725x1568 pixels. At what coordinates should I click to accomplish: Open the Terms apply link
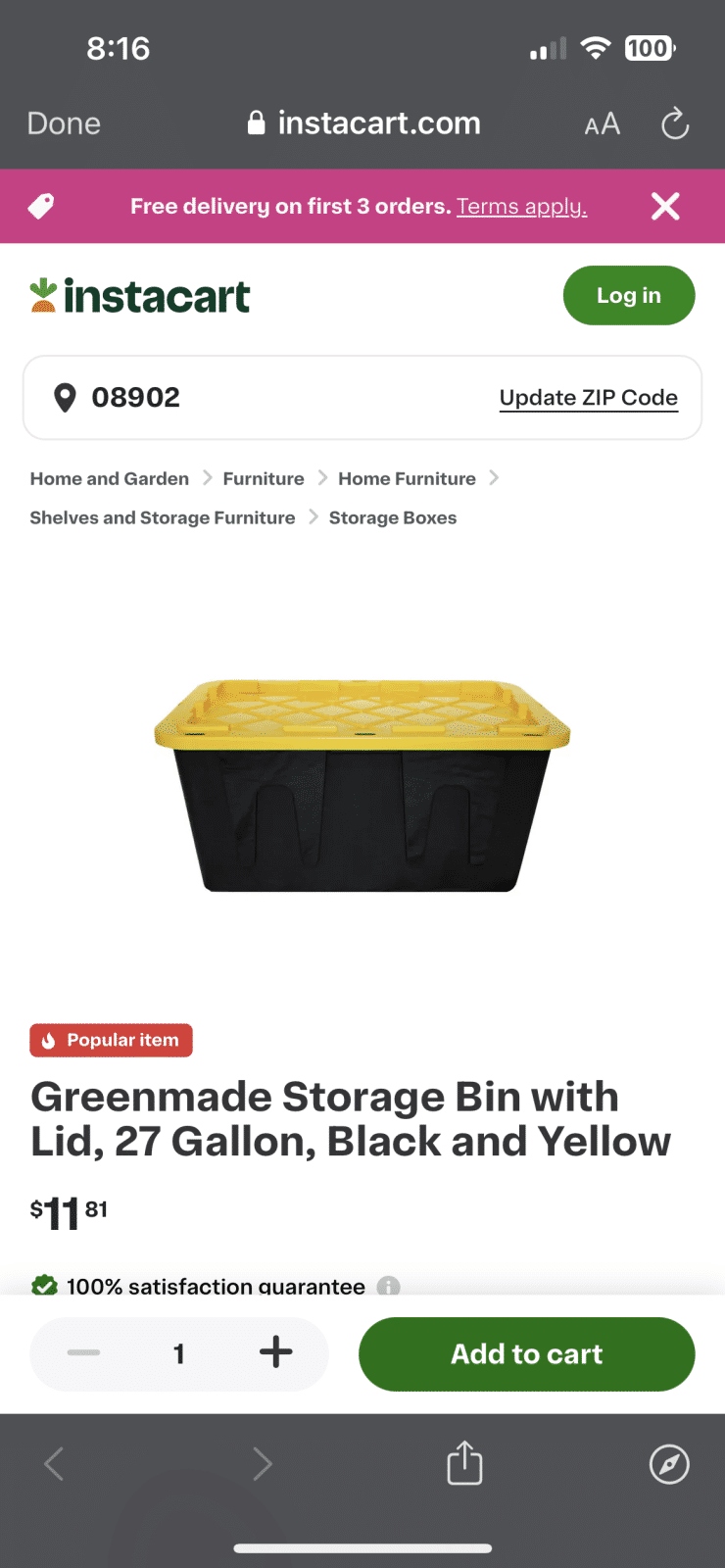[x=521, y=207]
